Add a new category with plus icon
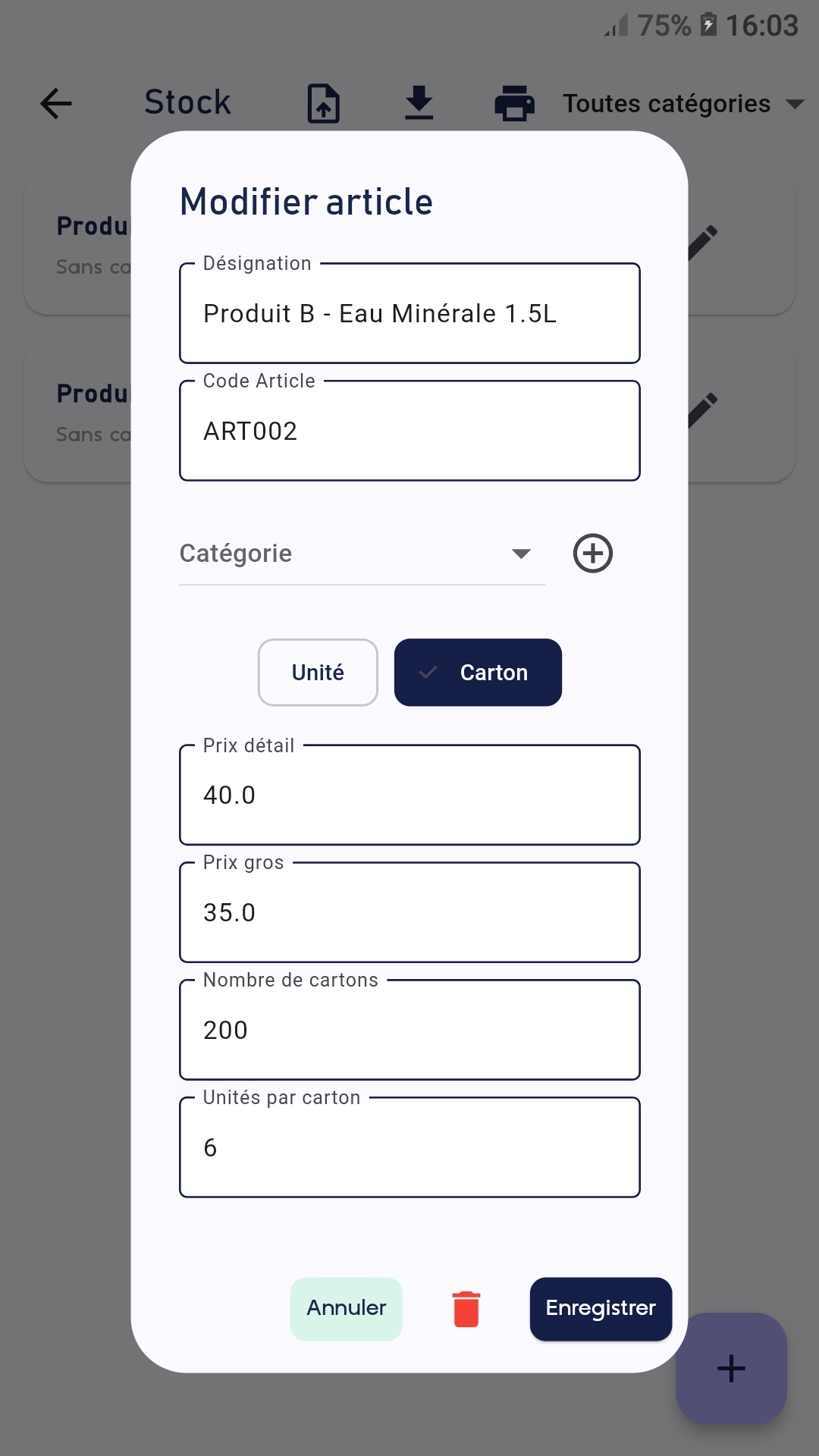Viewport: 819px width, 1456px height. pyautogui.click(x=592, y=553)
